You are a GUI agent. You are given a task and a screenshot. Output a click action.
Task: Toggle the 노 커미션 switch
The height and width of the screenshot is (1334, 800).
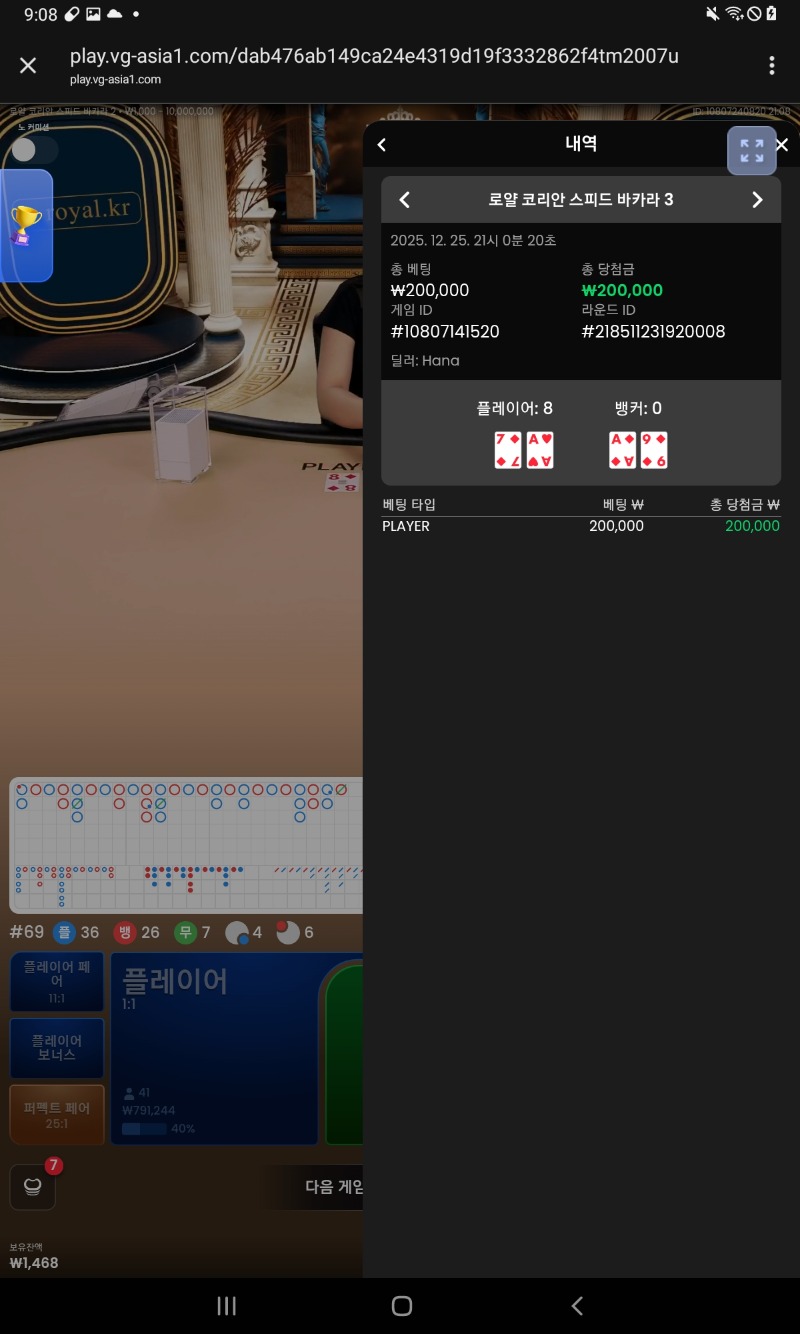click(33, 150)
